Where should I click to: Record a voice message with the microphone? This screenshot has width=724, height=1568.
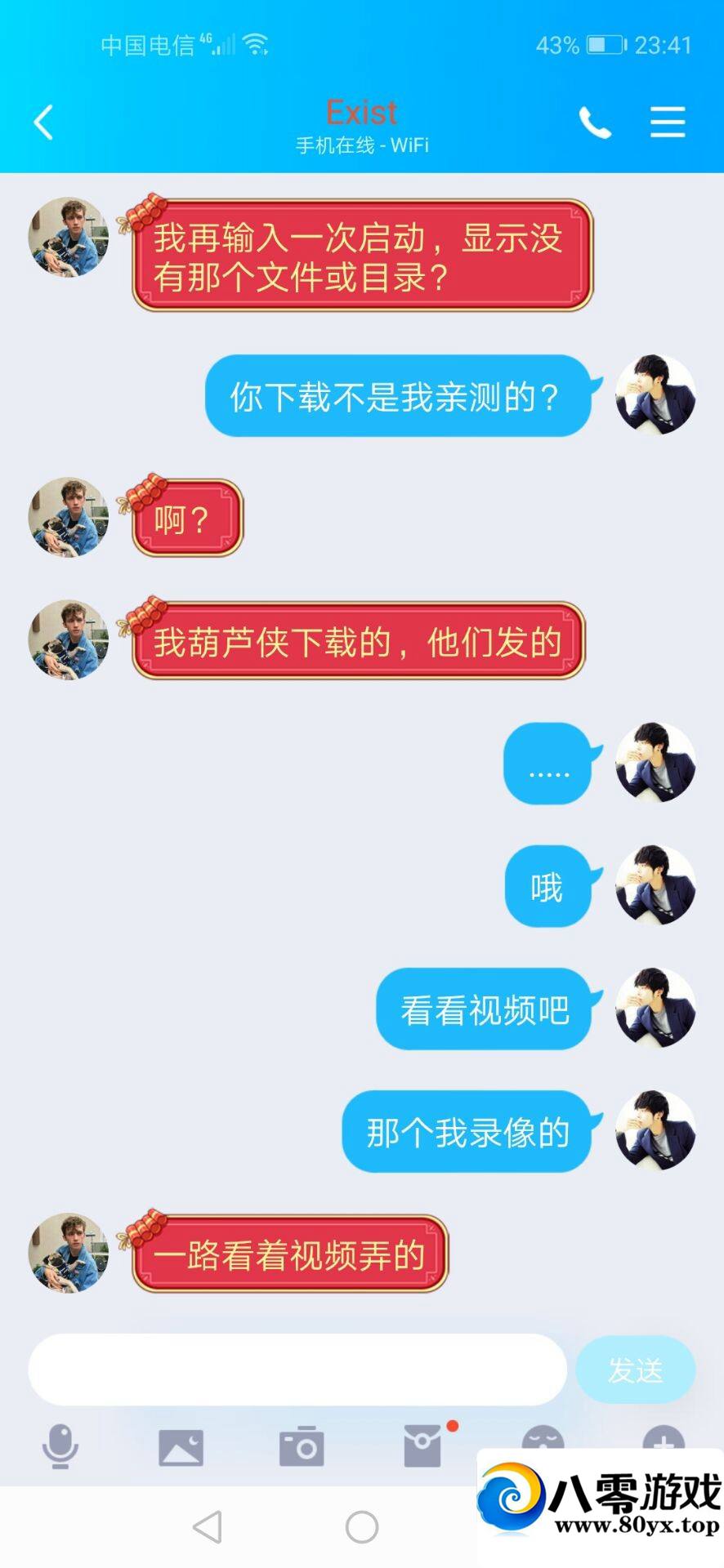[60, 1447]
